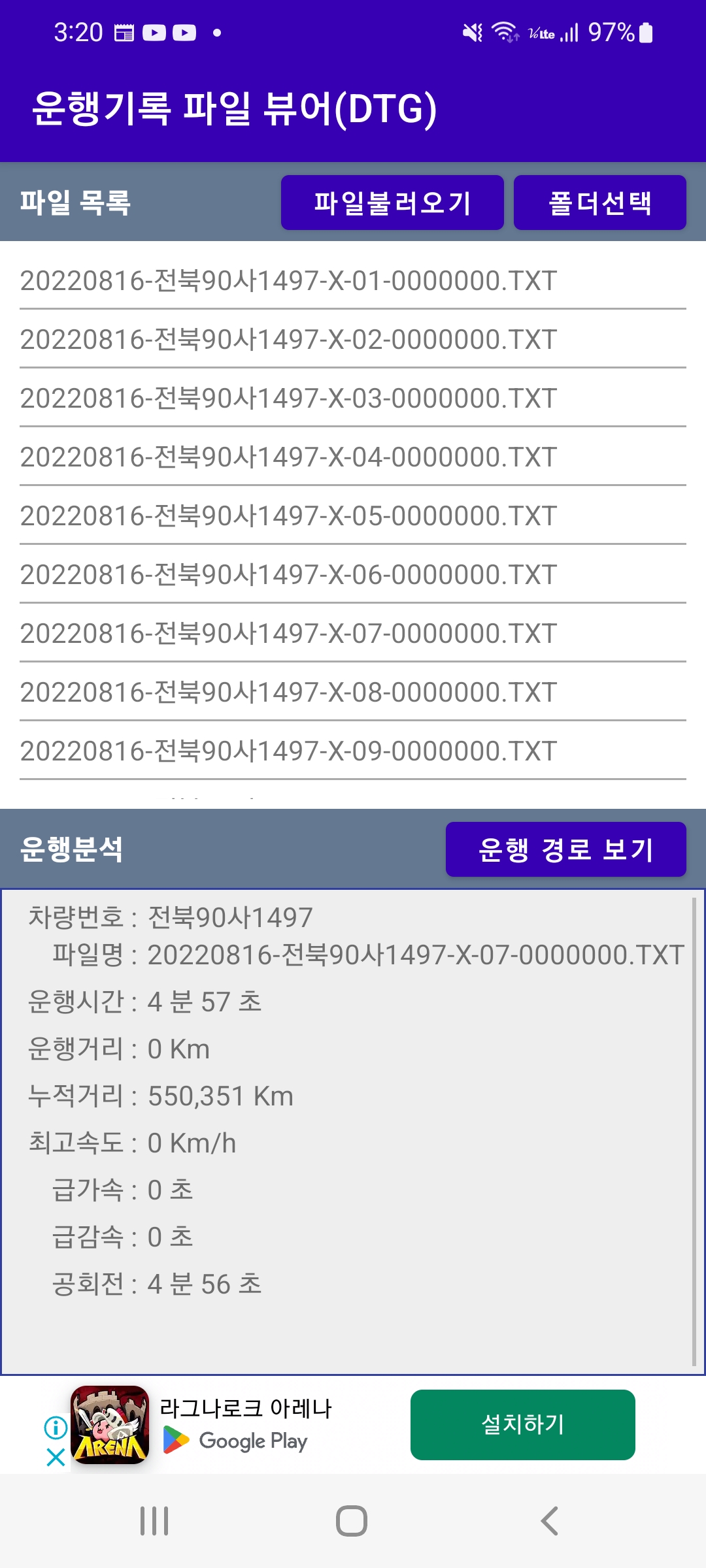This screenshot has height=1568, width=706.
Task: Tap the 폴더선택 button
Action: click(599, 203)
